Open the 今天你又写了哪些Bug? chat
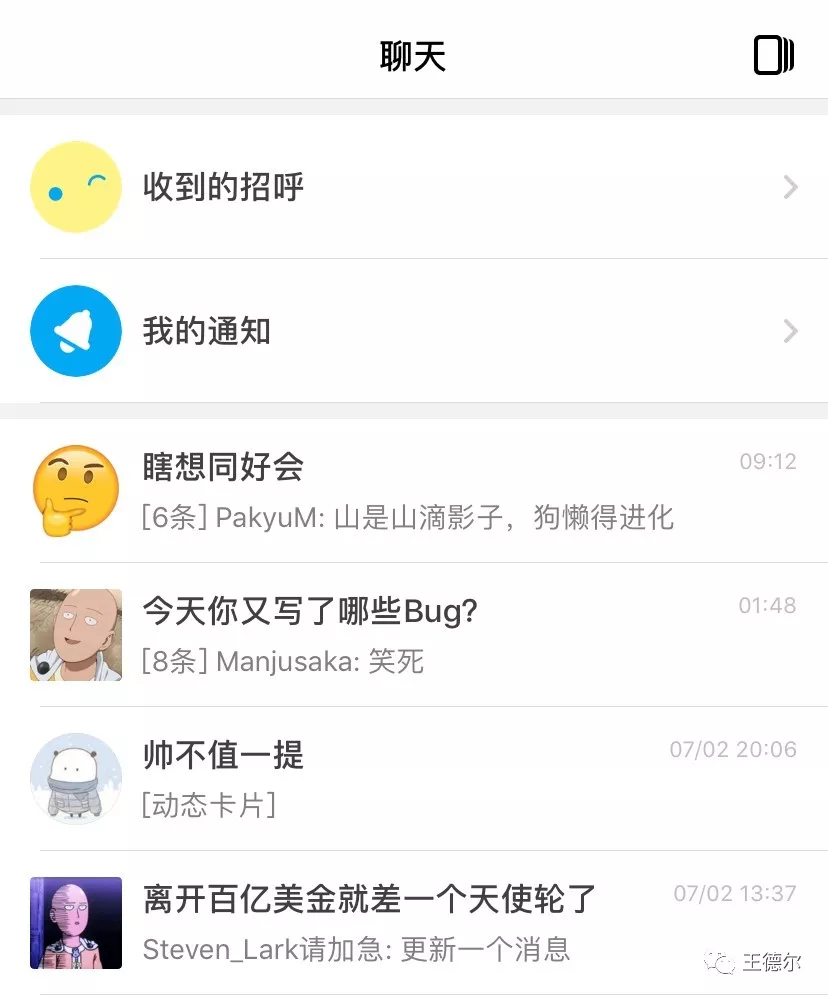Screen dimensions: 828x998 [414, 634]
